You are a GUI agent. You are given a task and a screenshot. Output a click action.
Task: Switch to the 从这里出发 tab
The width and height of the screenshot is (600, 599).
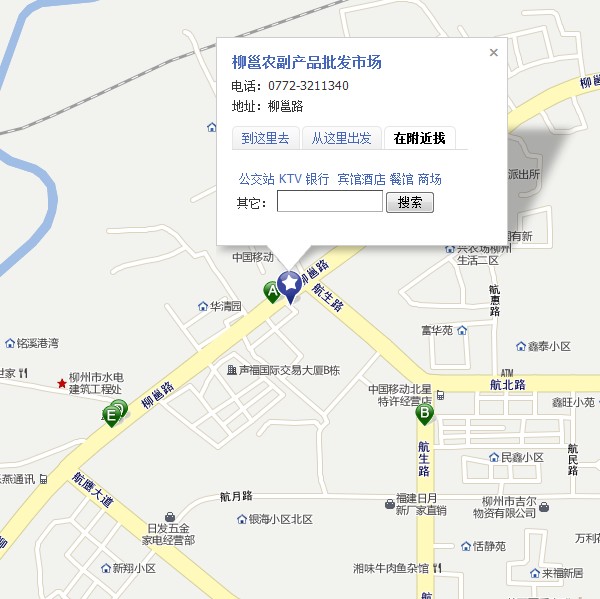click(341, 138)
